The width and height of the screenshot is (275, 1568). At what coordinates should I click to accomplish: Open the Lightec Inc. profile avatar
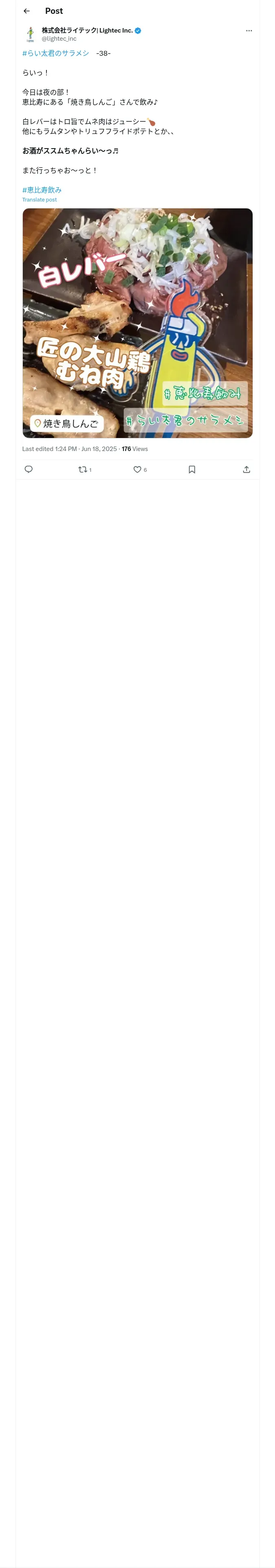pos(30,34)
